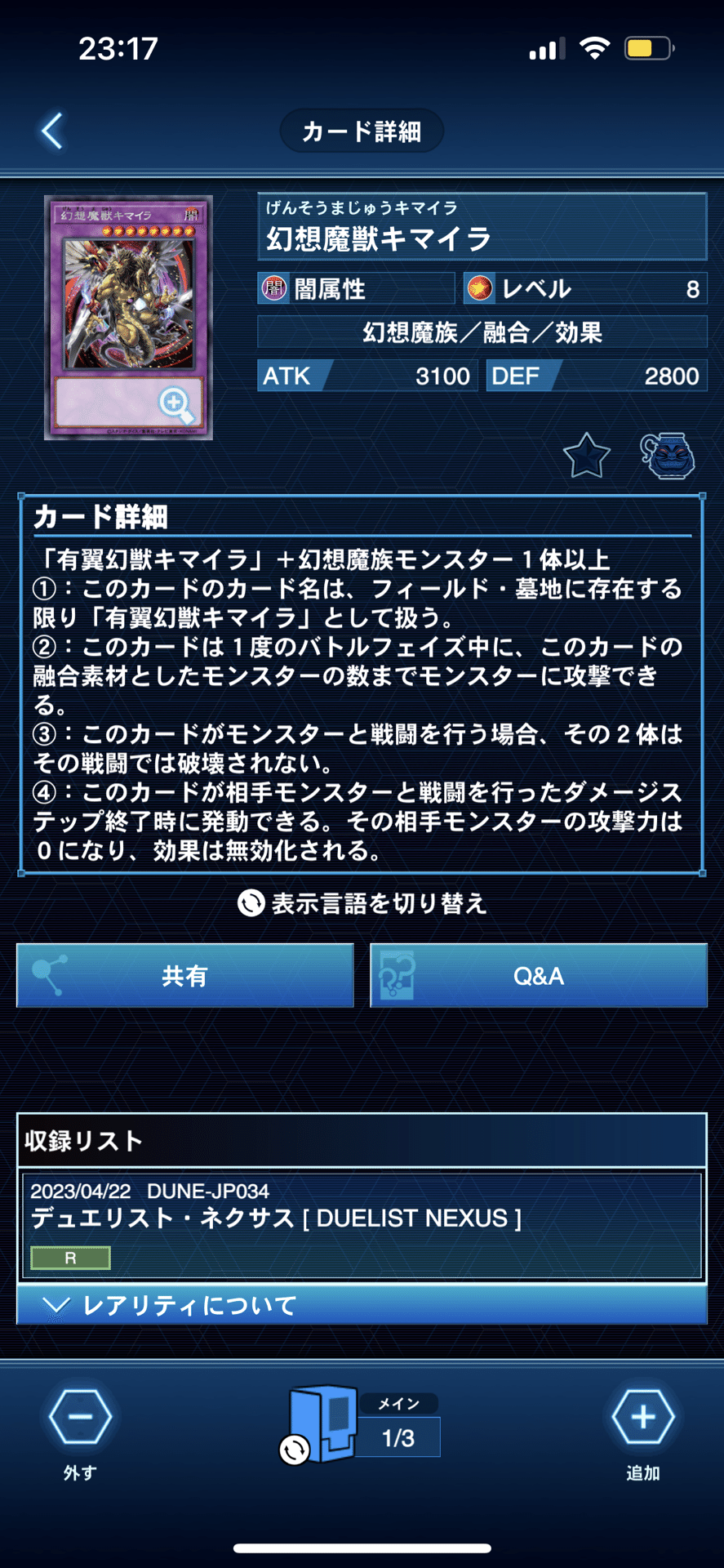Remove the card with 外す minus button

[x=80, y=1429]
